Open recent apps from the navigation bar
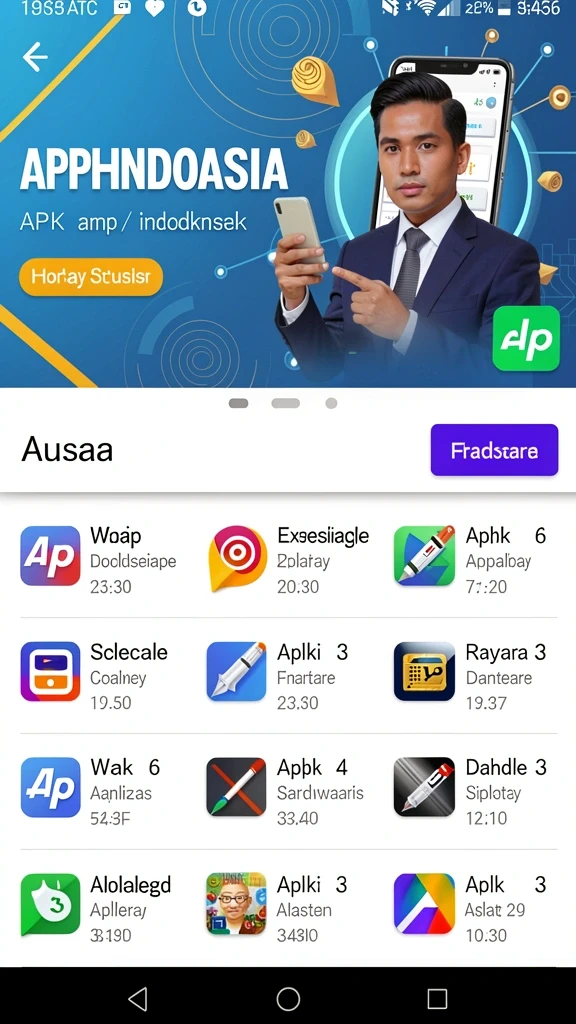The width and height of the screenshot is (576, 1024). 437,999
